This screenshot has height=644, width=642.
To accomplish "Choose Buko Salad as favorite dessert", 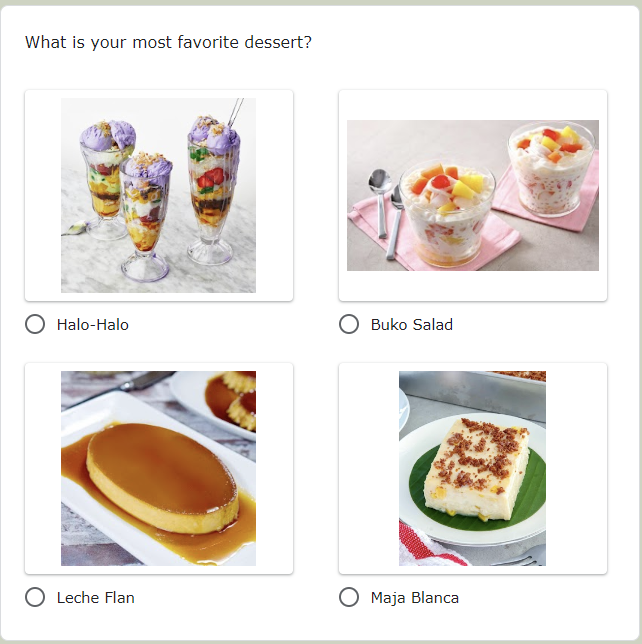I will [349, 324].
